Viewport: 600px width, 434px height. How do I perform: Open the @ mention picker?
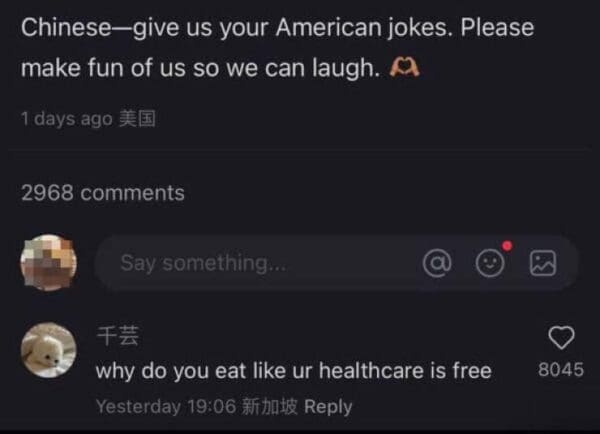[437, 263]
